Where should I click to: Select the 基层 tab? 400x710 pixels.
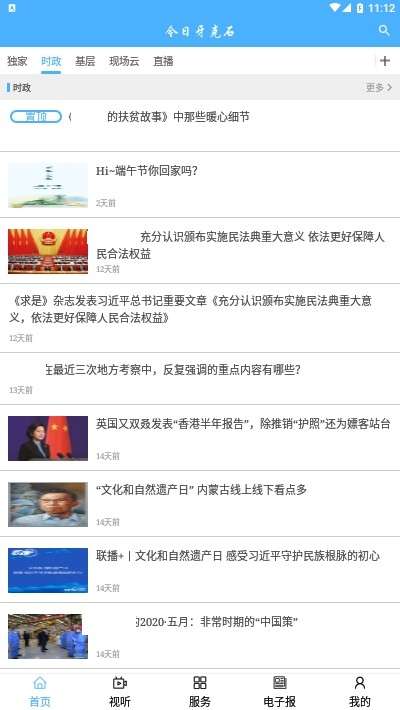tap(85, 61)
